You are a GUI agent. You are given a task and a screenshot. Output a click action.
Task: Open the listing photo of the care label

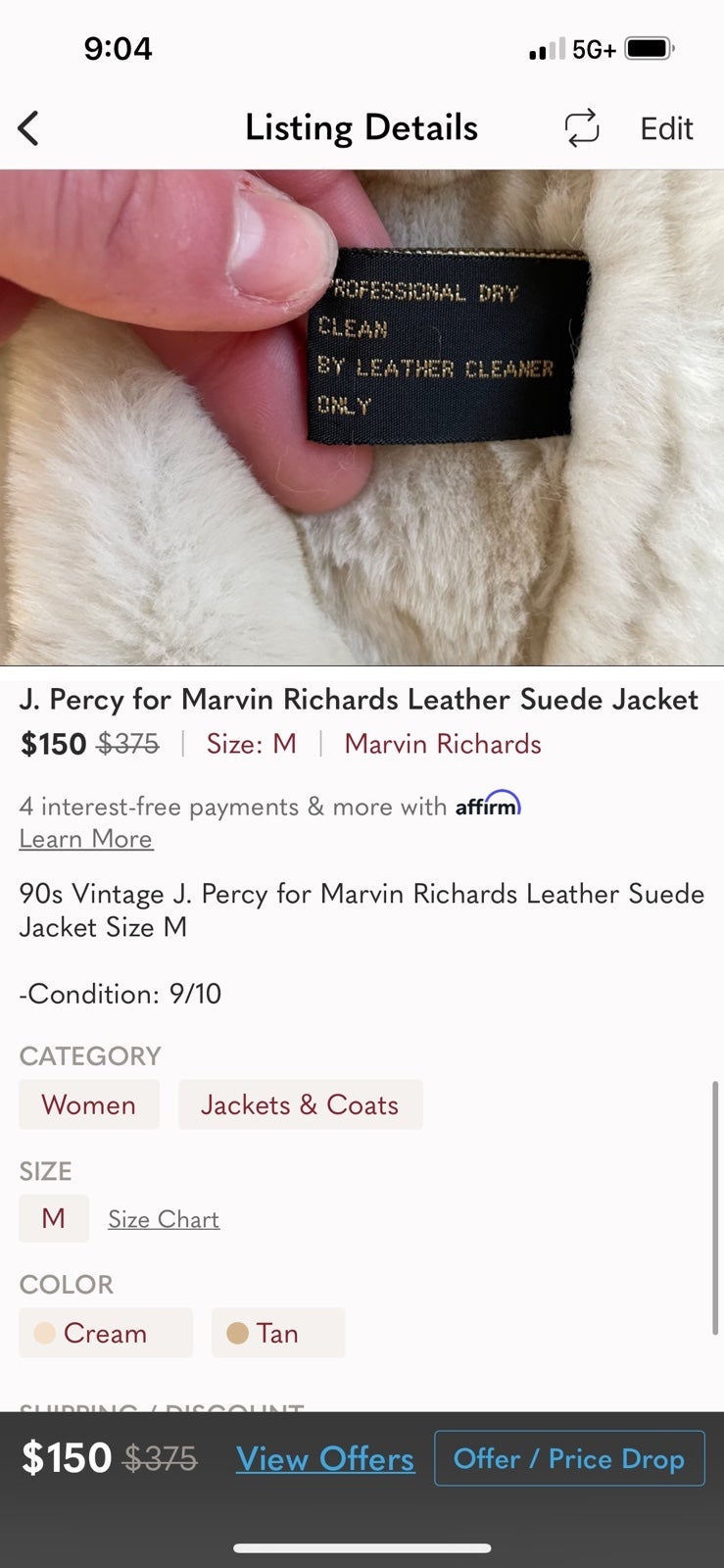coord(362,418)
